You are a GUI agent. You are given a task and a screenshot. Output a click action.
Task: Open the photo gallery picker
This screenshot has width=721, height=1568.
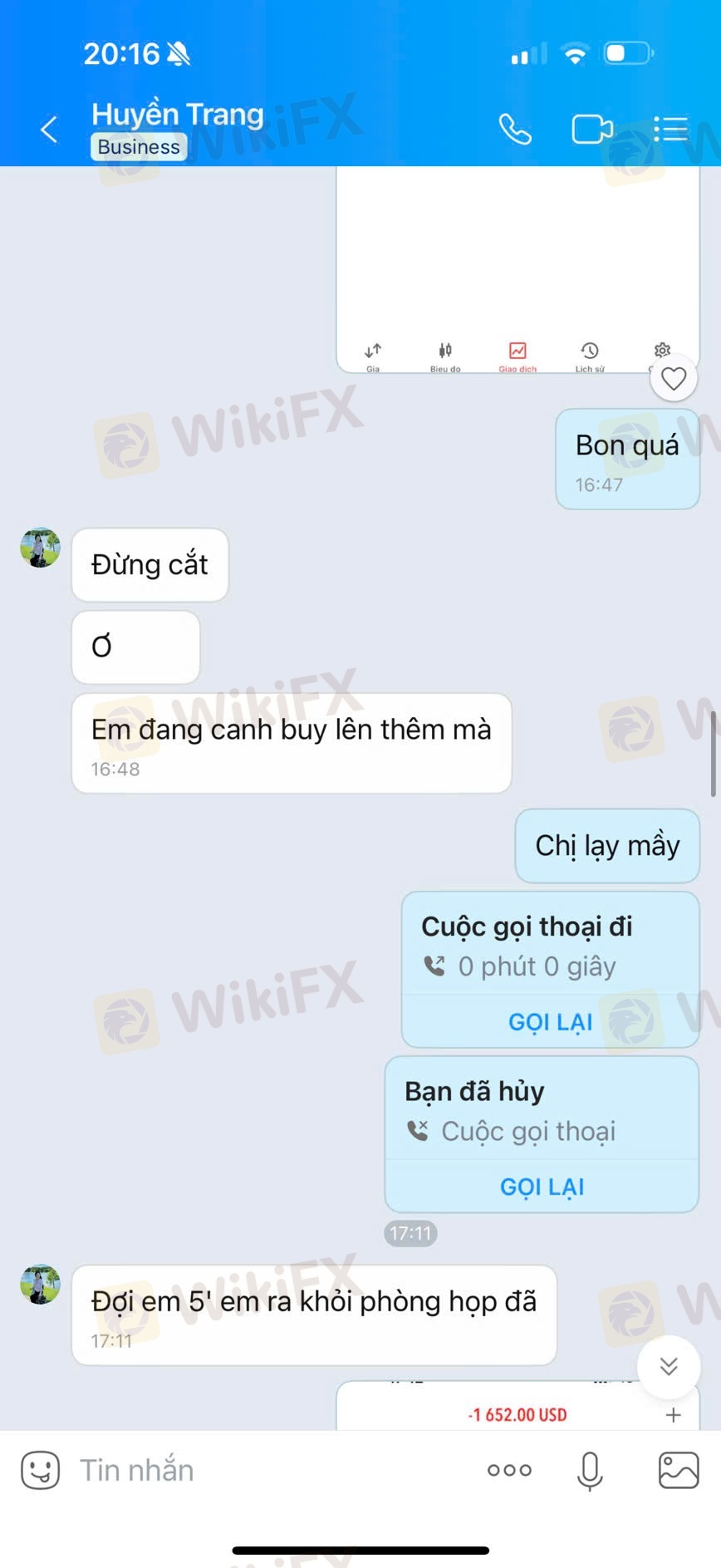pyautogui.click(x=679, y=1470)
